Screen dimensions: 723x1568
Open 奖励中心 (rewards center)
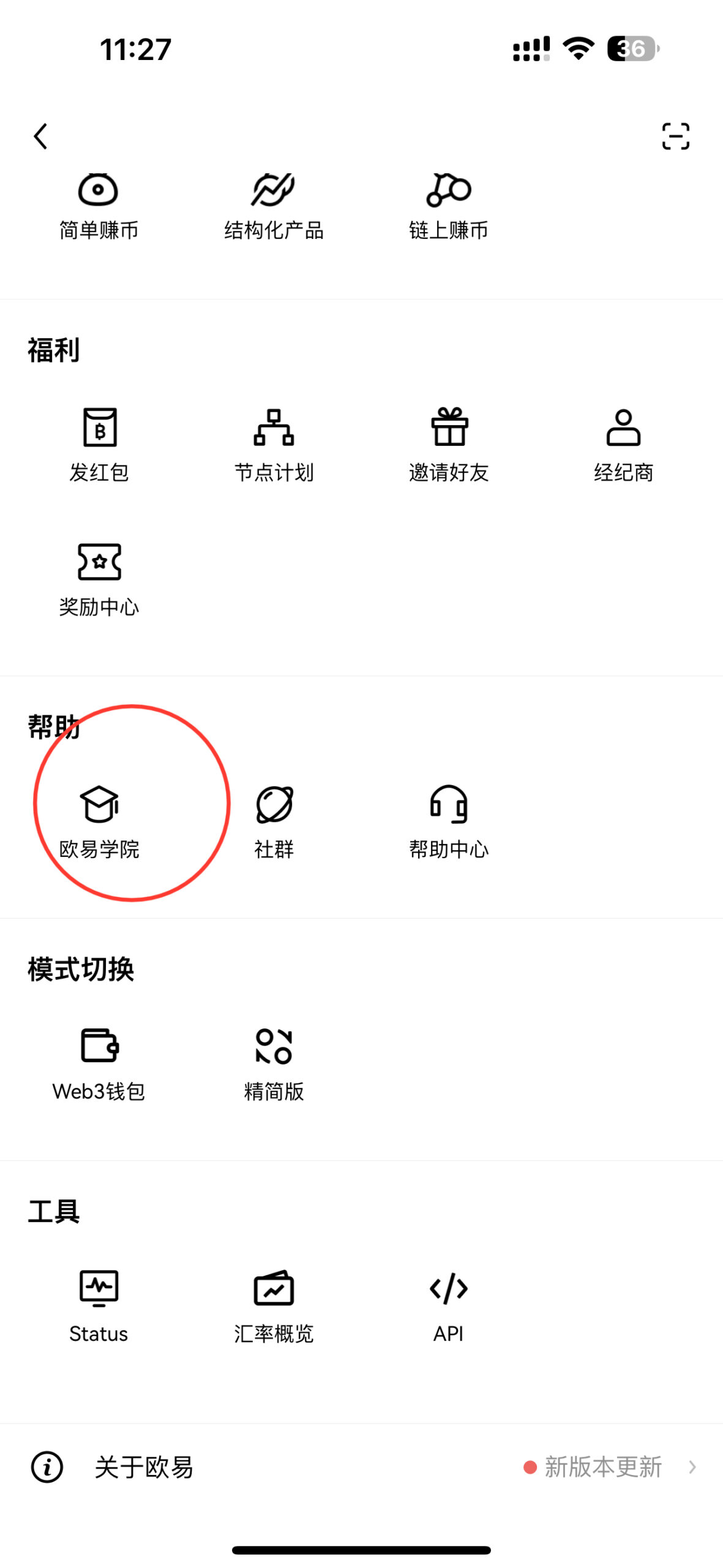(99, 580)
